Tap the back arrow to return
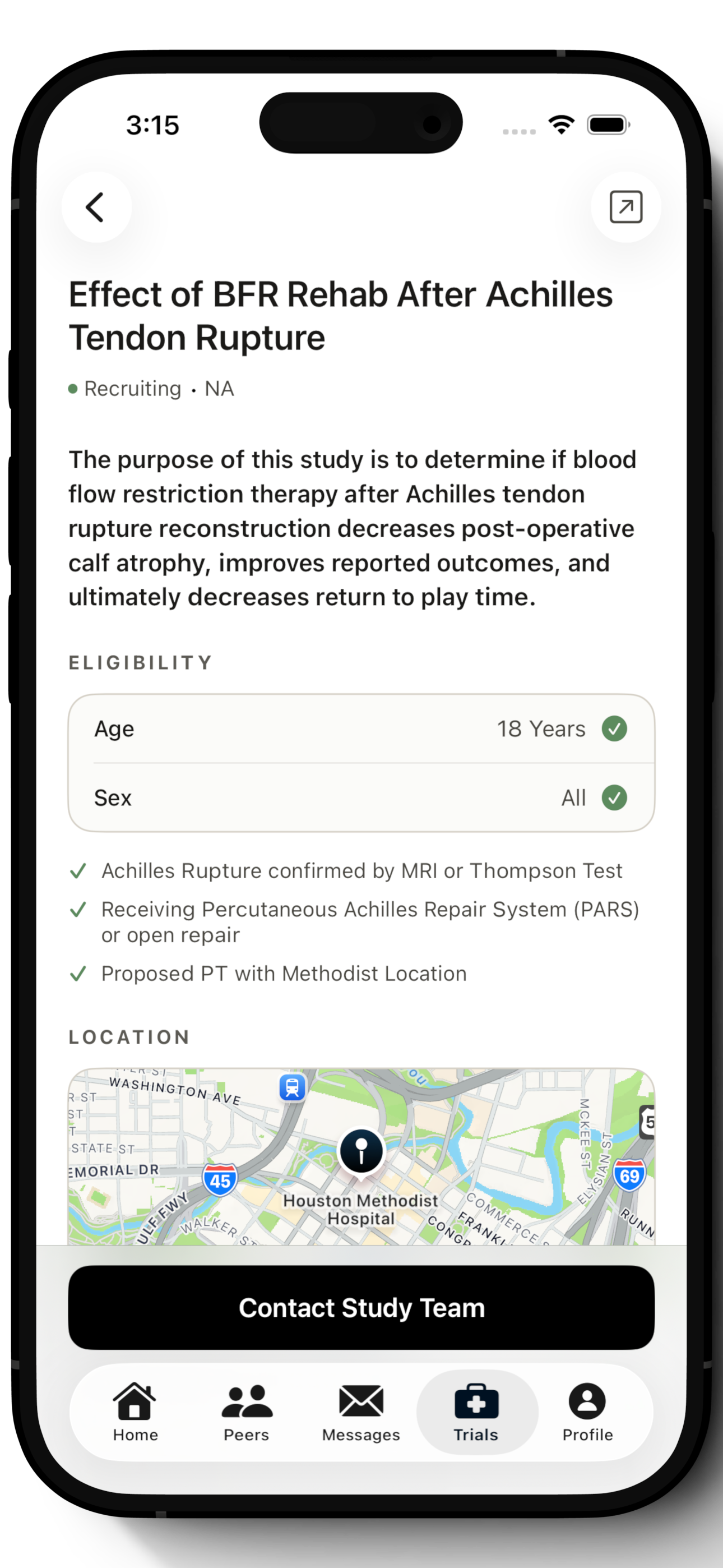Viewport: 723px width, 1568px height. pos(96,207)
